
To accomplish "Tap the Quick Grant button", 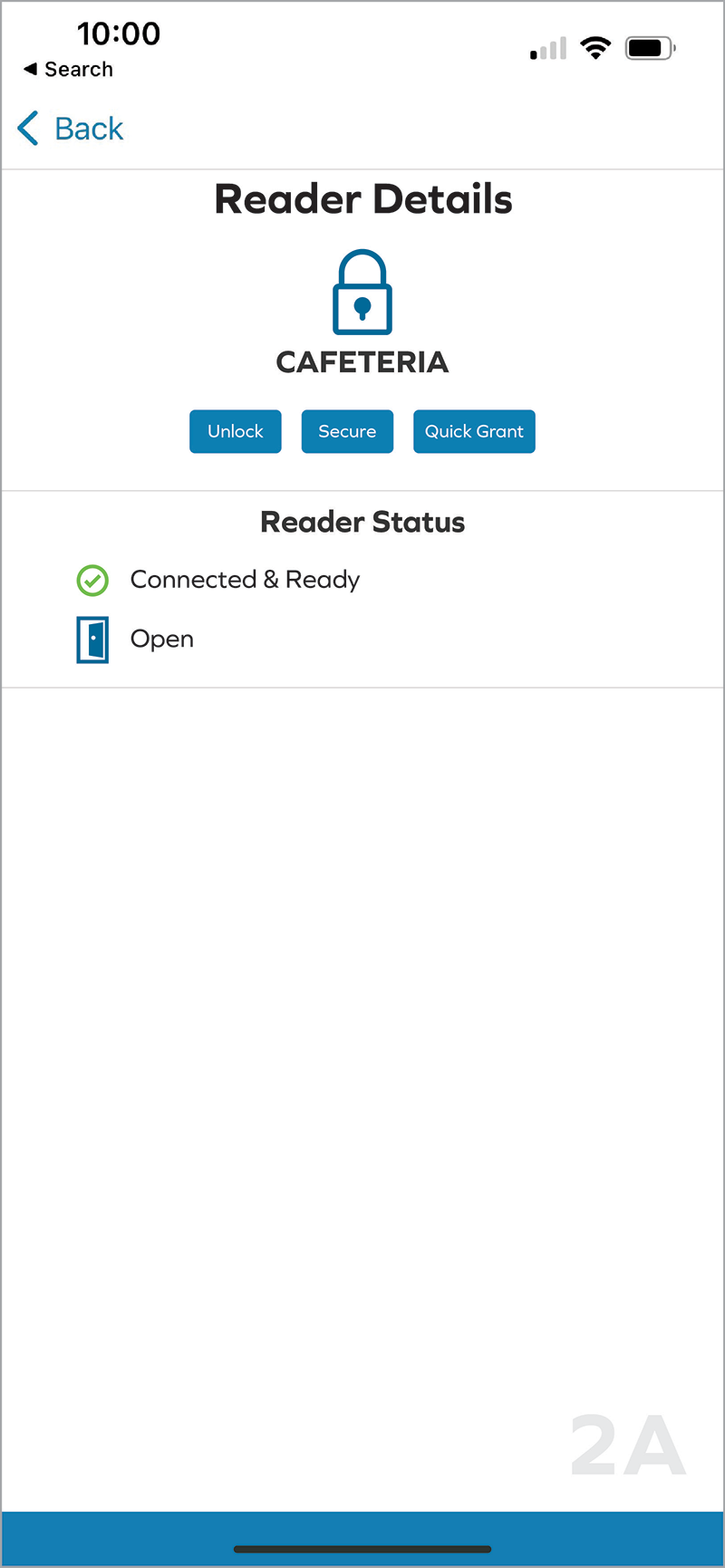I will coord(474,431).
